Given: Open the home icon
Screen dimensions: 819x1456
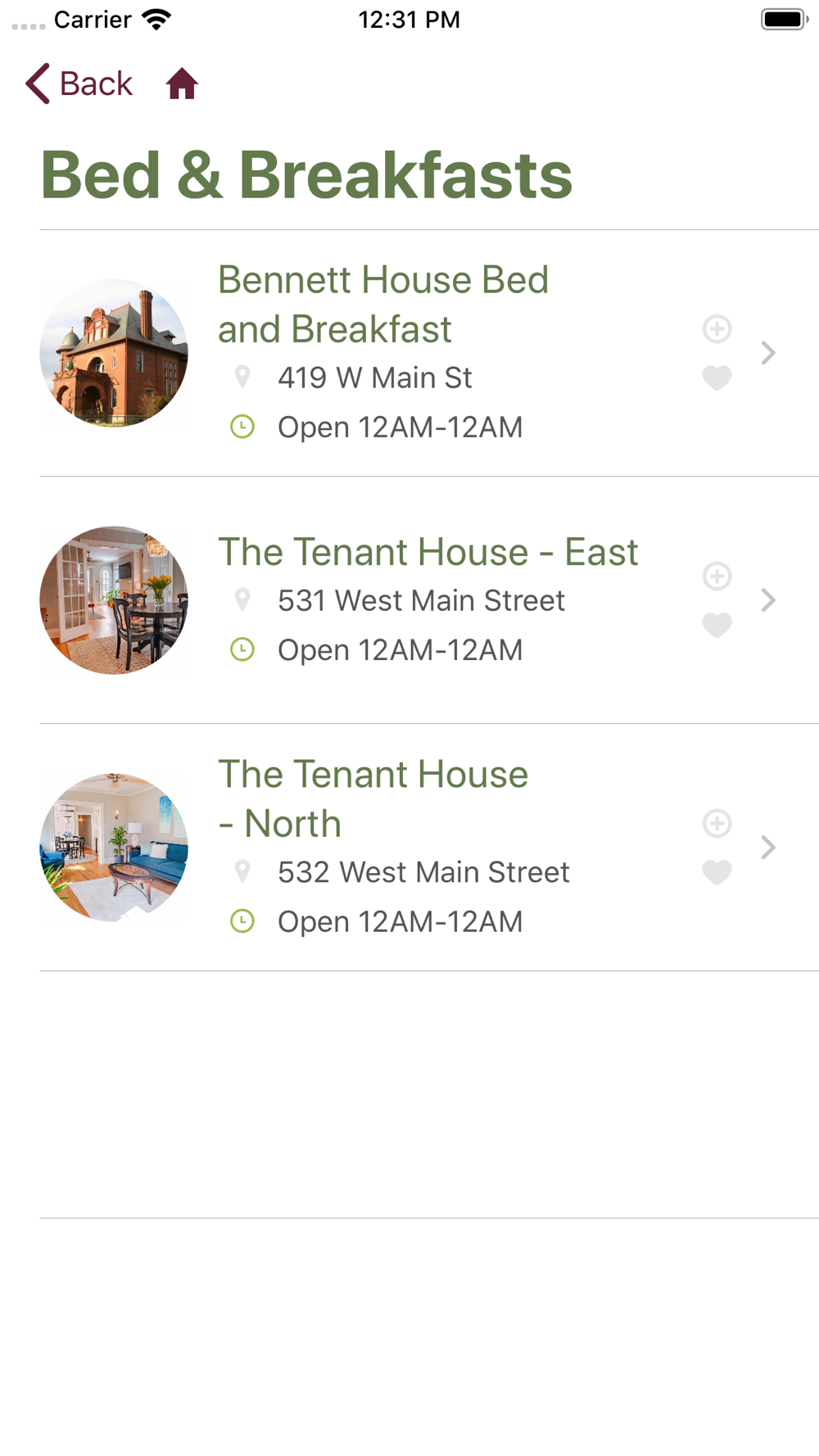Looking at the screenshot, I should pos(182,84).
